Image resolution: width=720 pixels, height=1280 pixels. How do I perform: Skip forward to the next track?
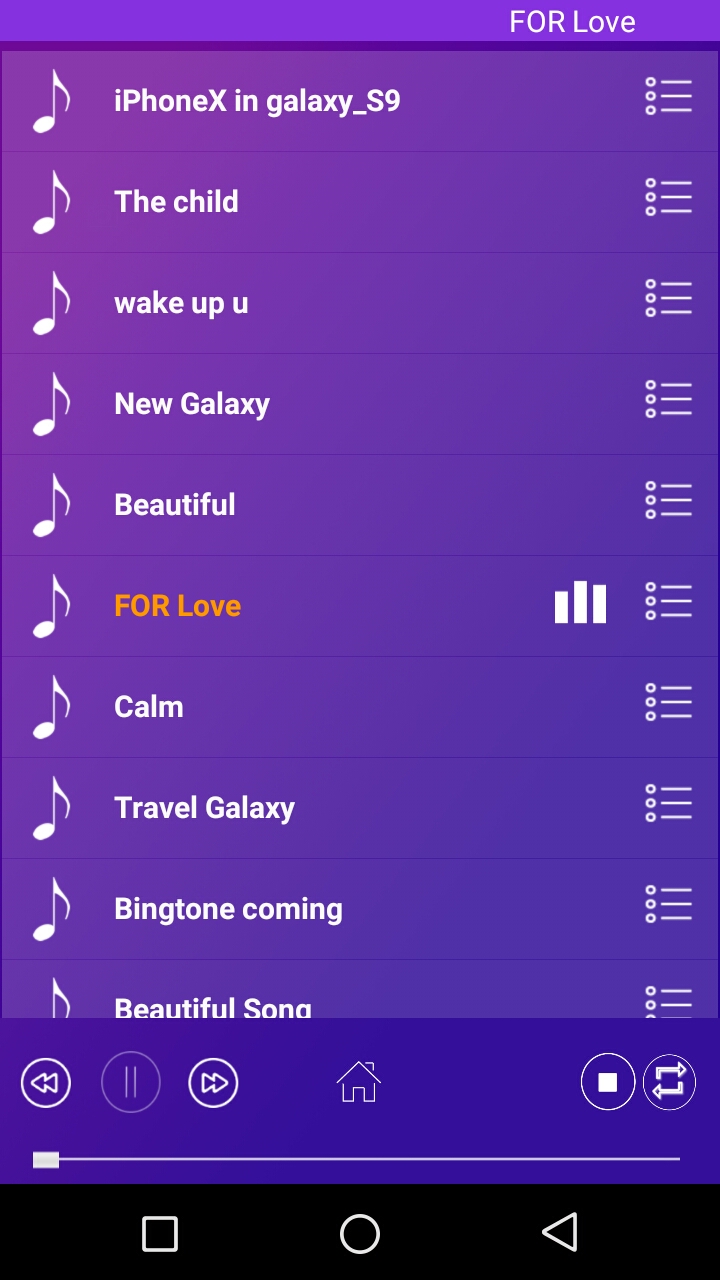[x=213, y=1082]
